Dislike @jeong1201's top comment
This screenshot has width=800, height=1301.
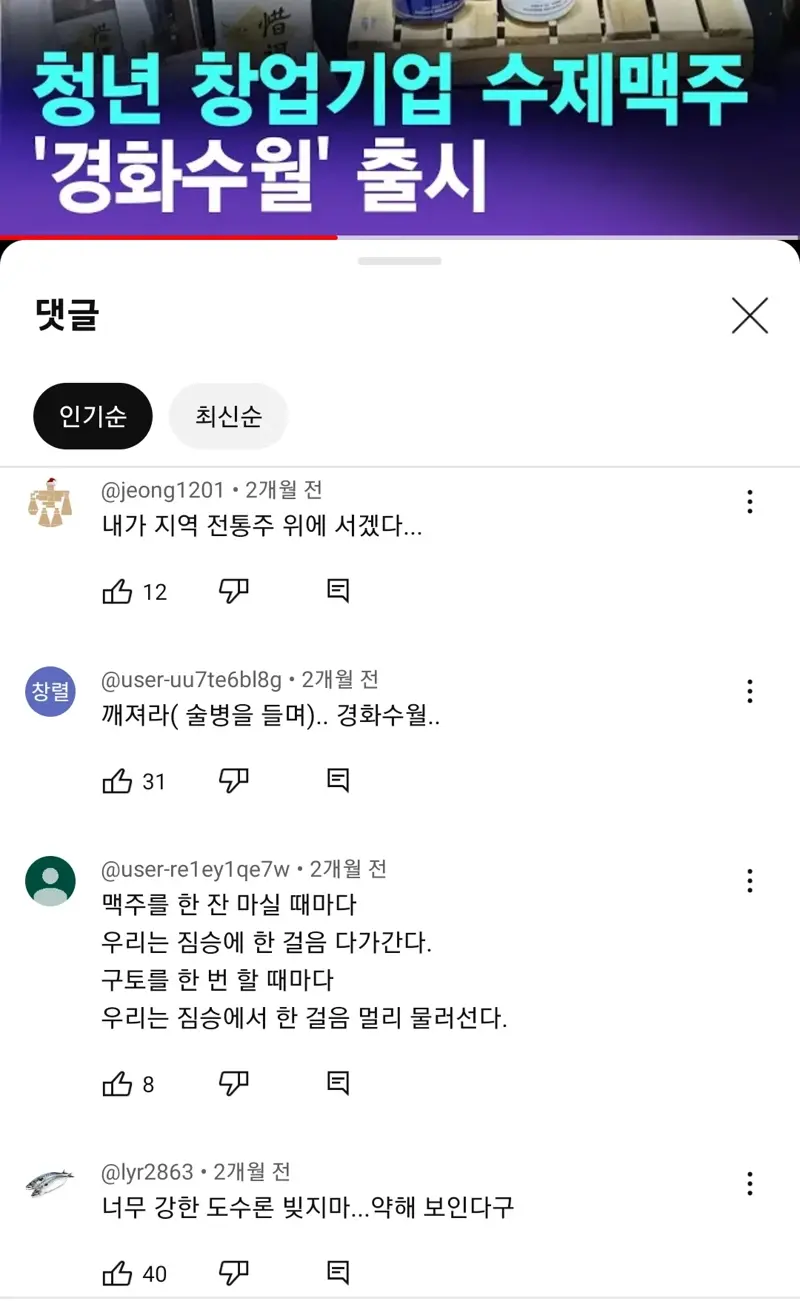(233, 591)
